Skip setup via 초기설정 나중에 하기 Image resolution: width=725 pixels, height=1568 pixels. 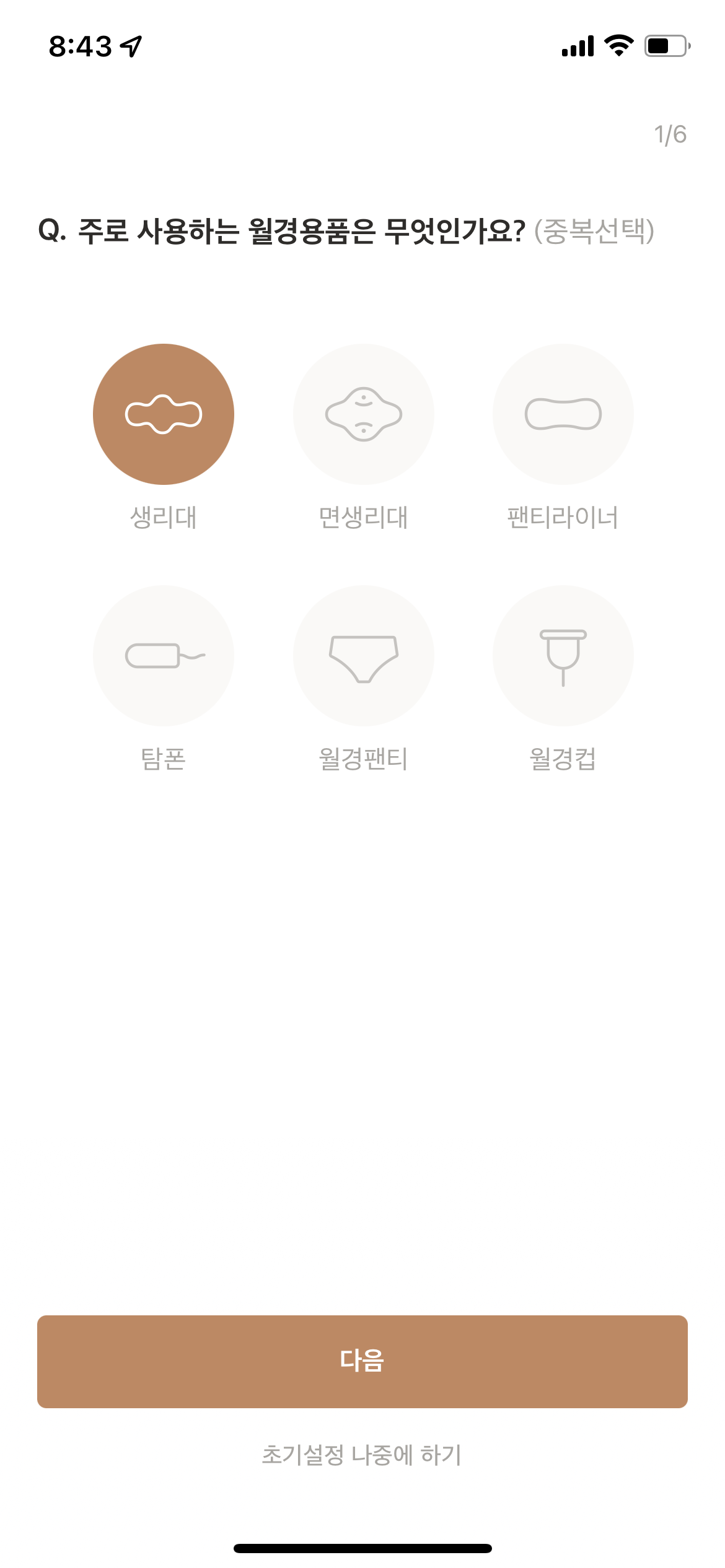[362, 1455]
